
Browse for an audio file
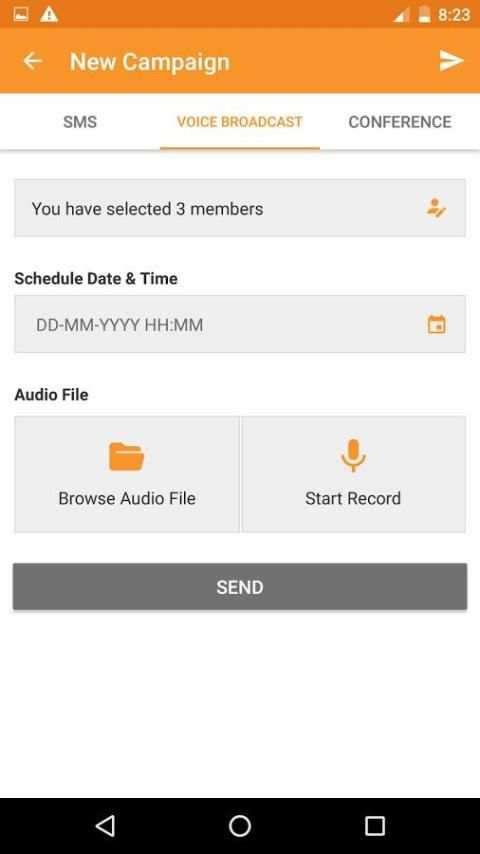[127, 474]
